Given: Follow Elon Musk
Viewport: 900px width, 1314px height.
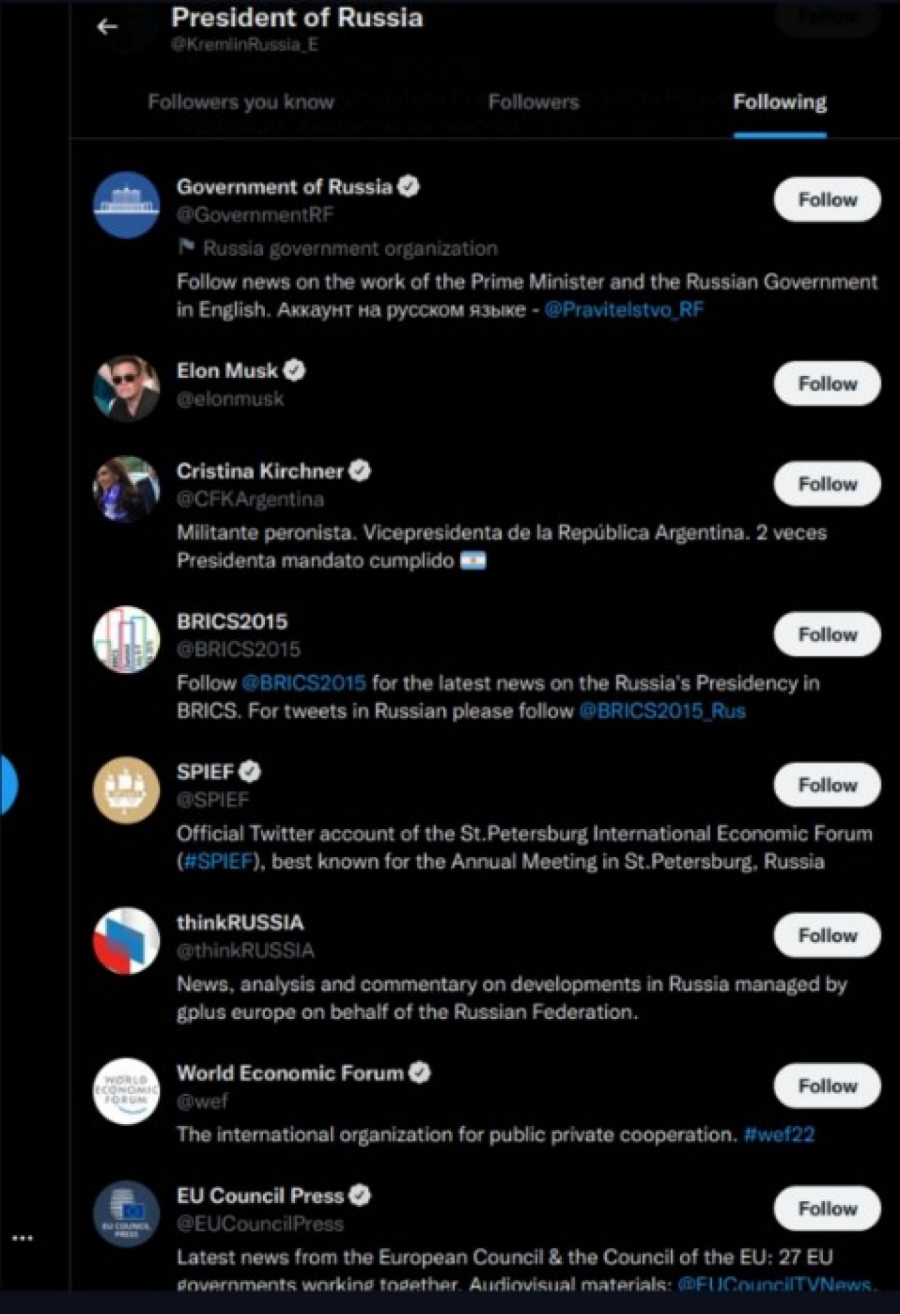Looking at the screenshot, I should pyautogui.click(x=826, y=384).
